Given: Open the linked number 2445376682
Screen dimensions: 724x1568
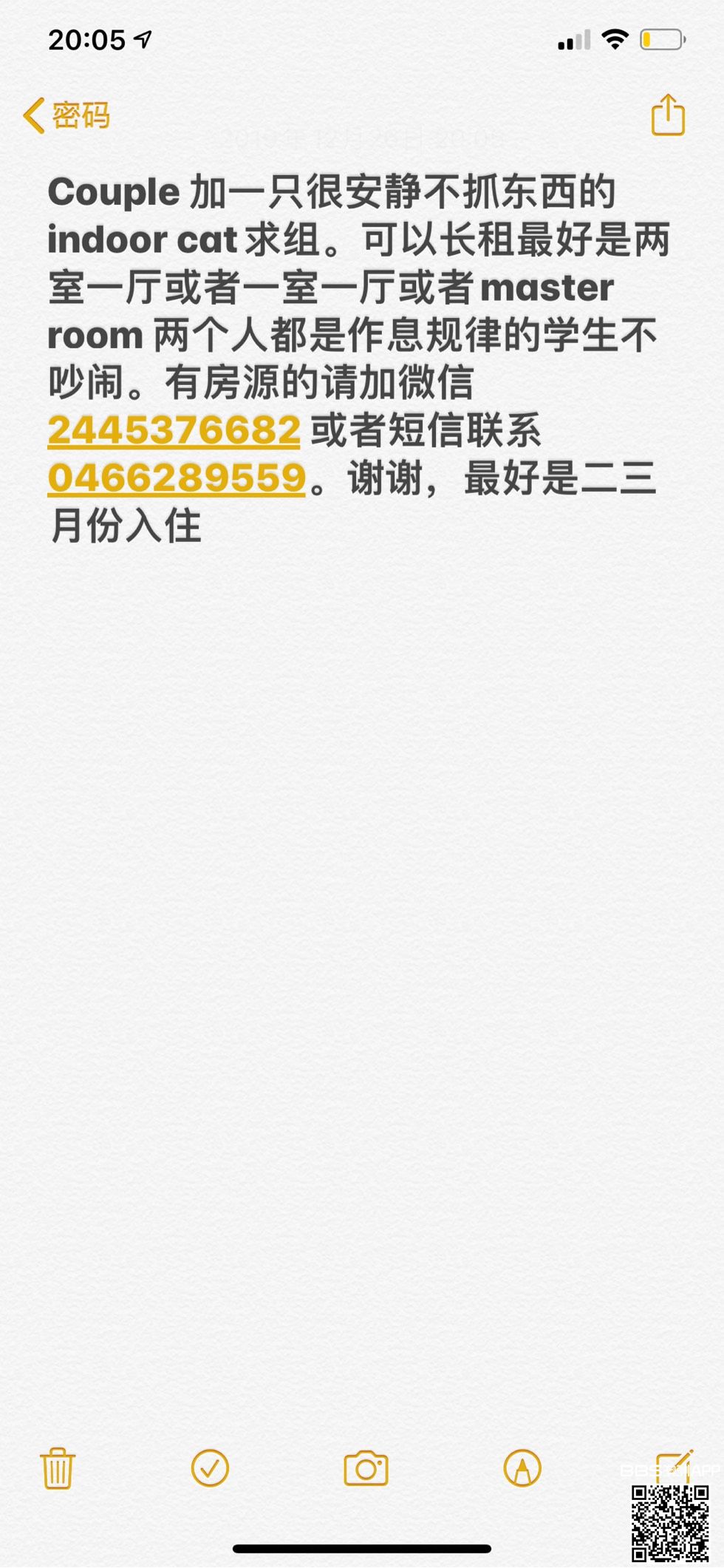Looking at the screenshot, I should [174, 430].
